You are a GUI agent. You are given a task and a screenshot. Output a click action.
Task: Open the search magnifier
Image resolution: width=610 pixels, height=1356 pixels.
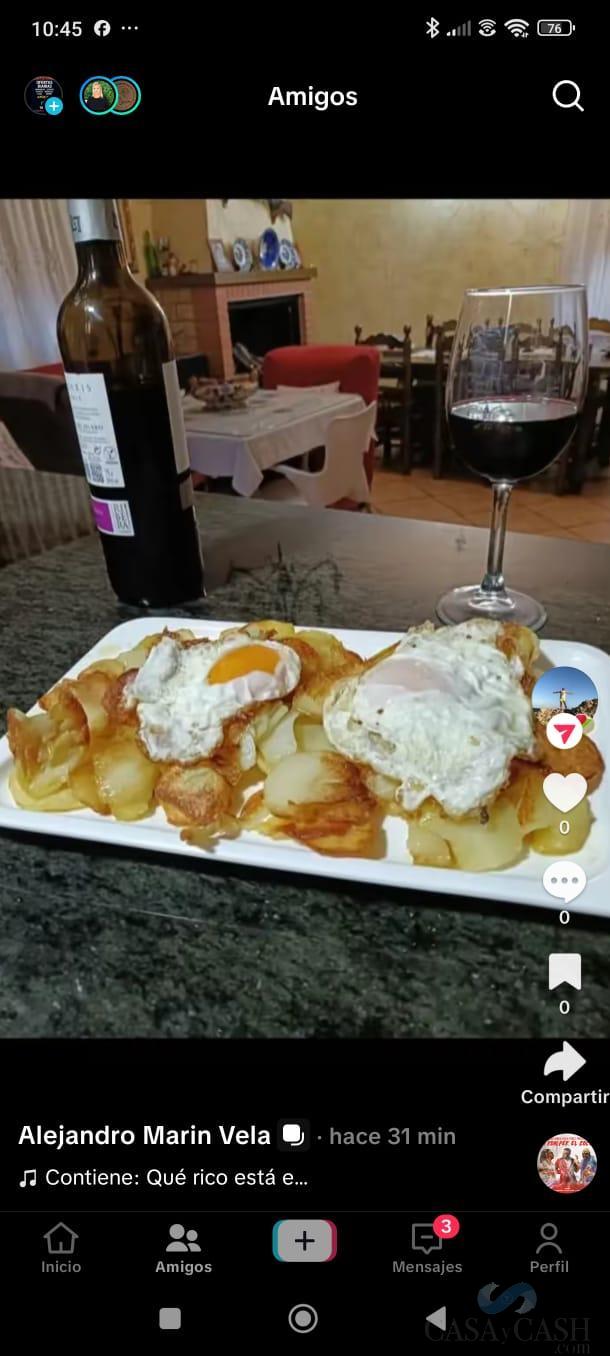[x=567, y=96]
